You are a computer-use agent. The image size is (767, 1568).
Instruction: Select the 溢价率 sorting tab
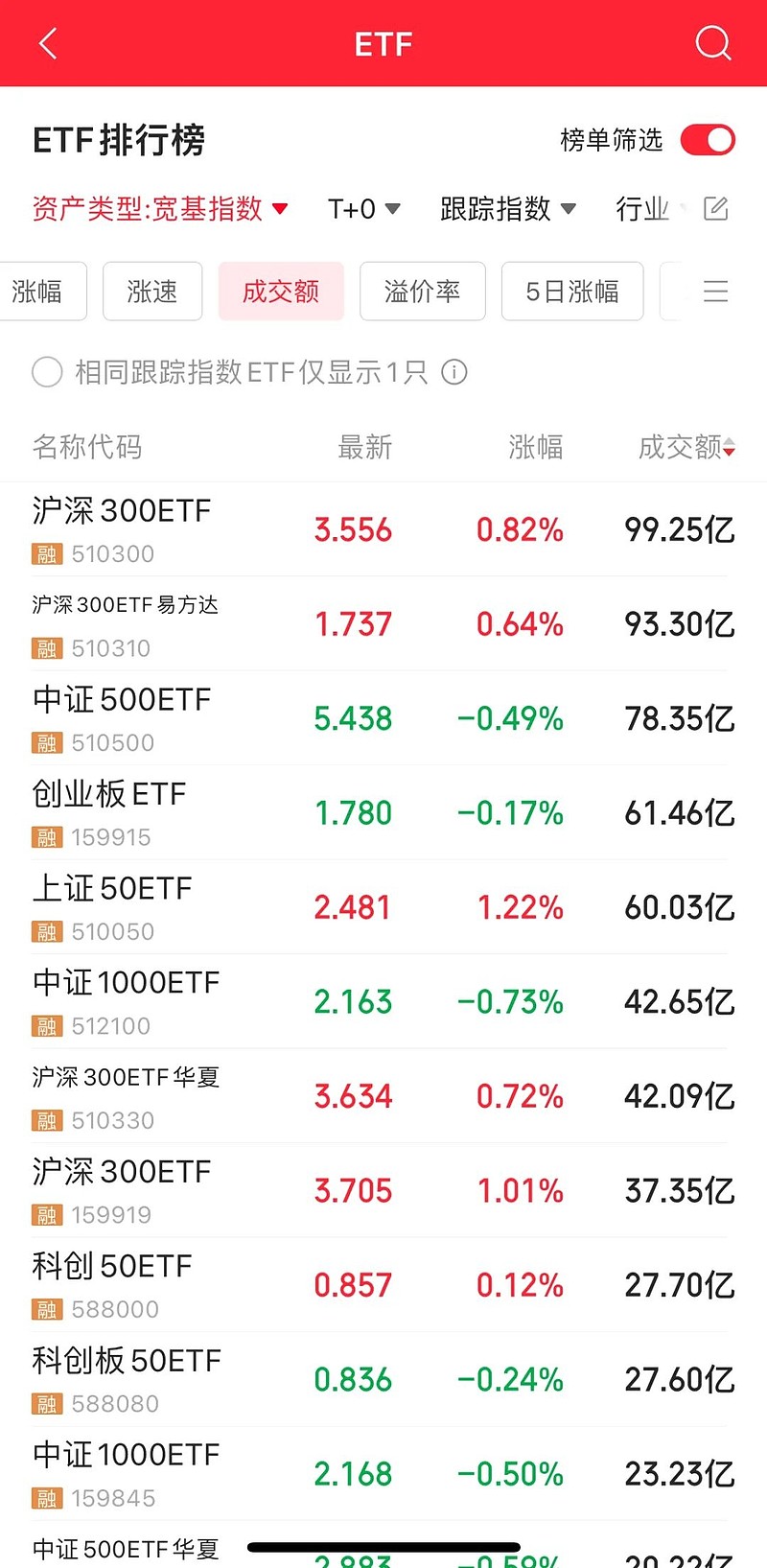point(422,292)
